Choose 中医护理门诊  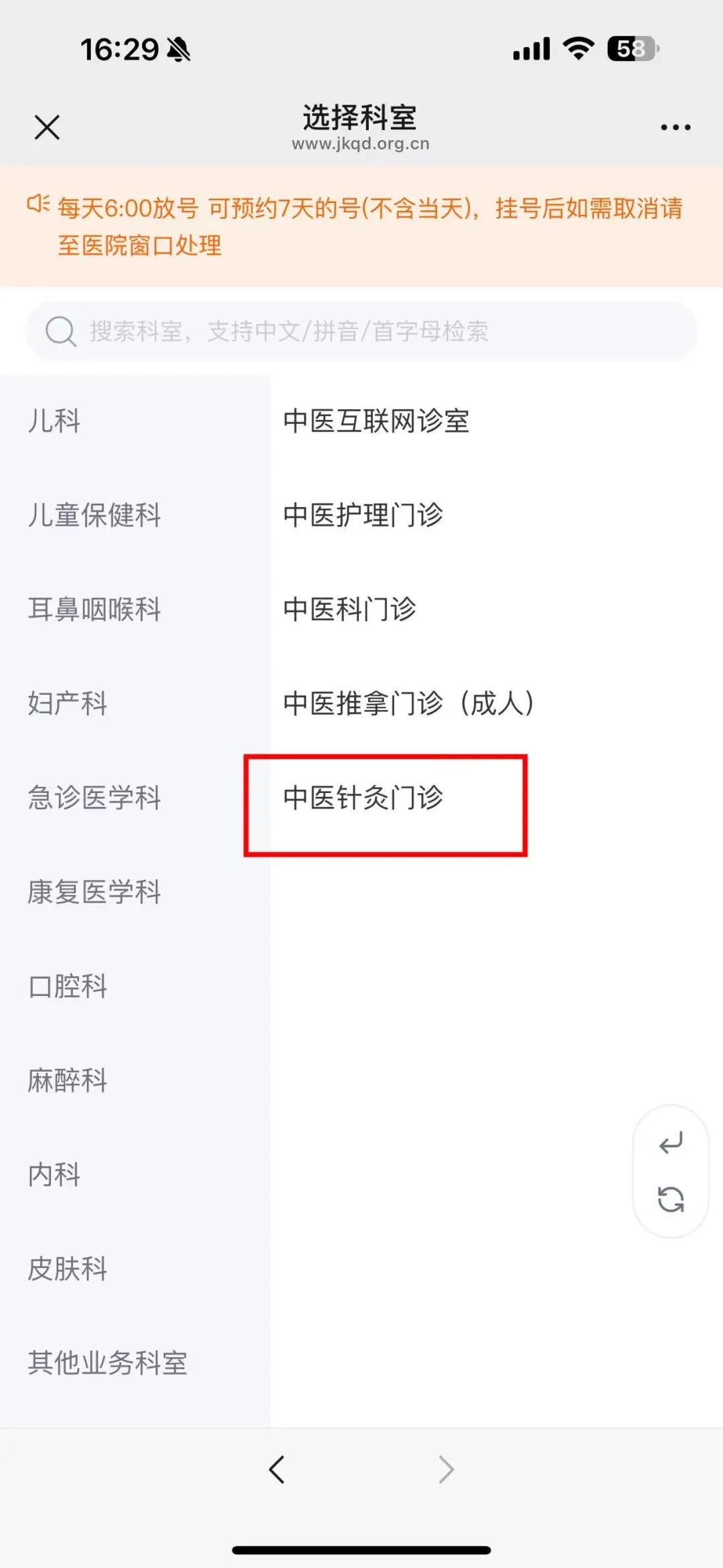(496, 515)
